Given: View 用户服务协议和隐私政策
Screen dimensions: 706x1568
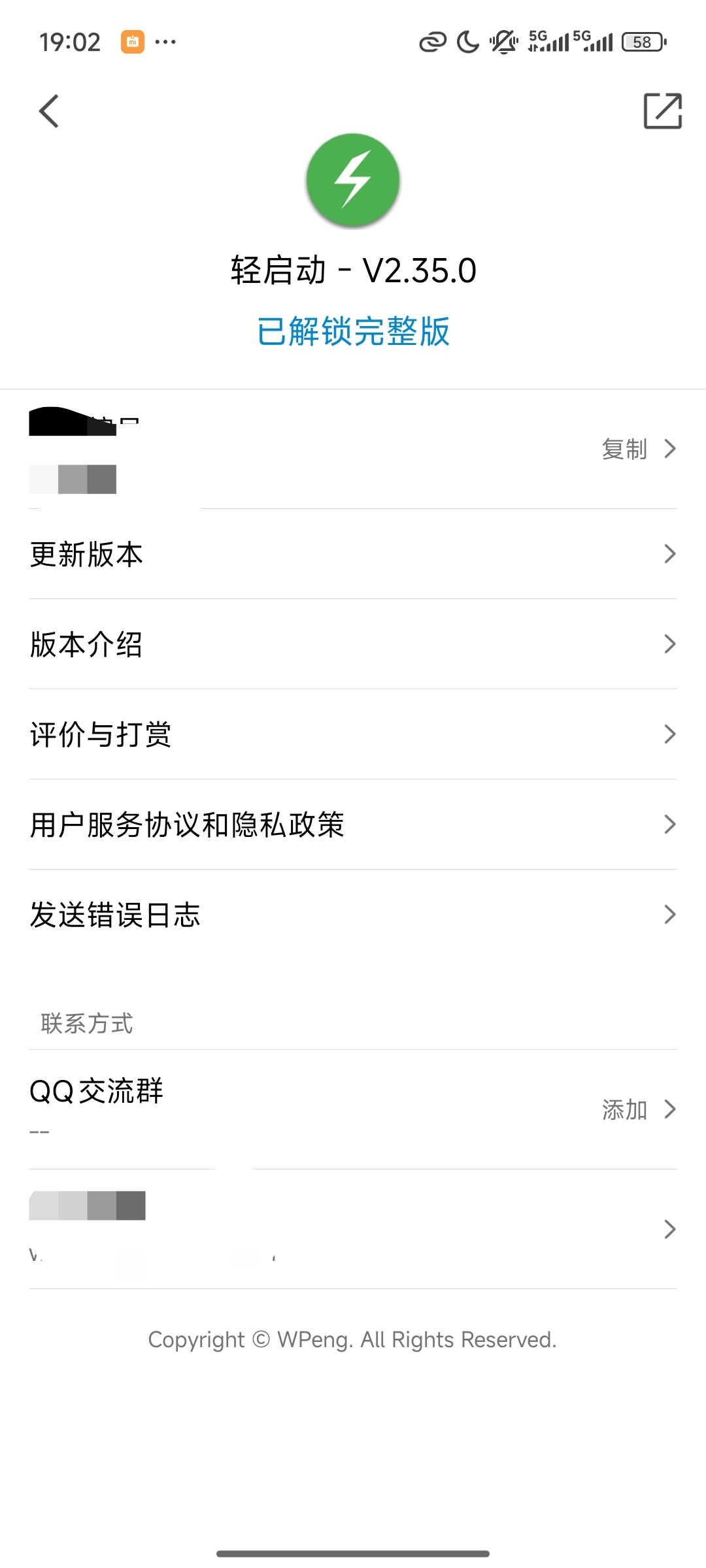Looking at the screenshot, I should [x=353, y=825].
